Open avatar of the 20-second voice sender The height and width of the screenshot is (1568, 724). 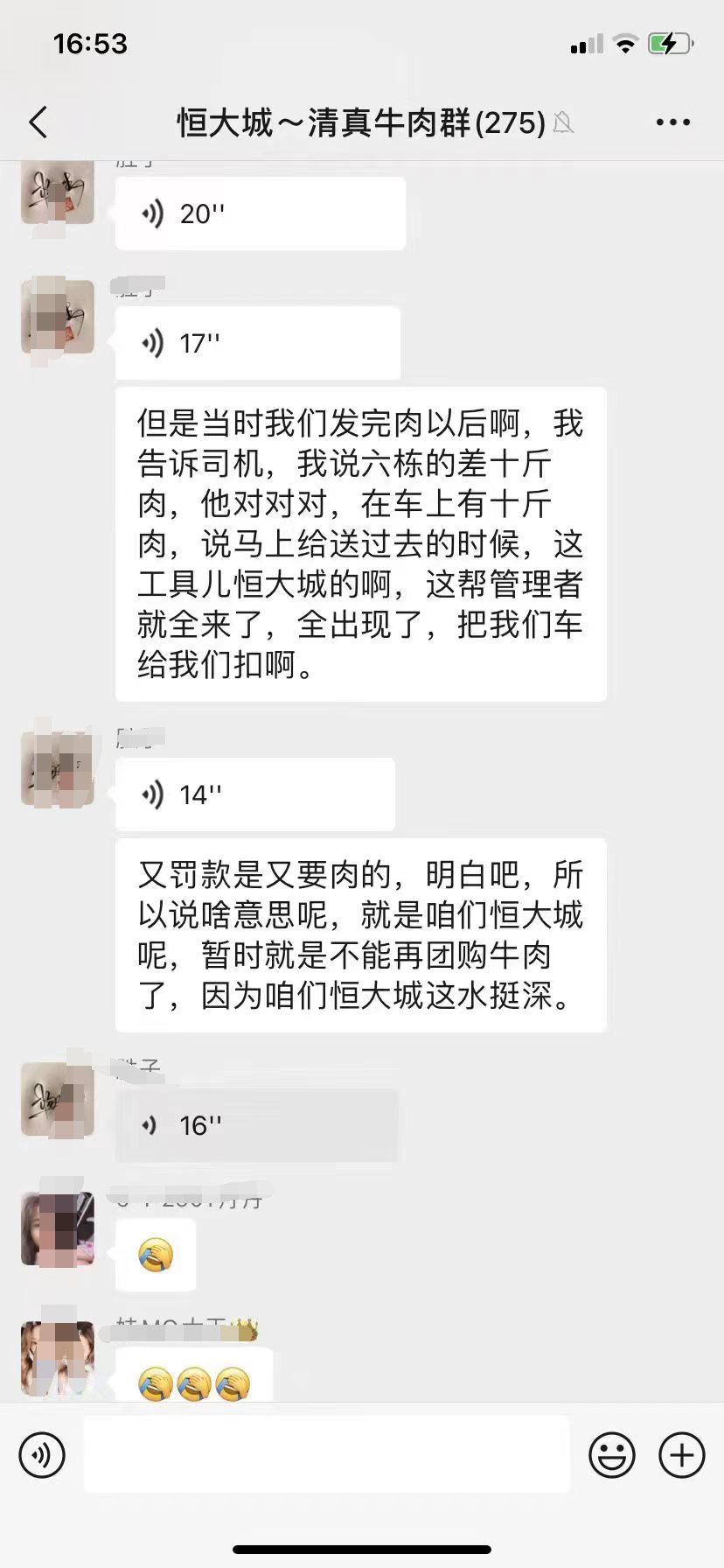(58, 191)
